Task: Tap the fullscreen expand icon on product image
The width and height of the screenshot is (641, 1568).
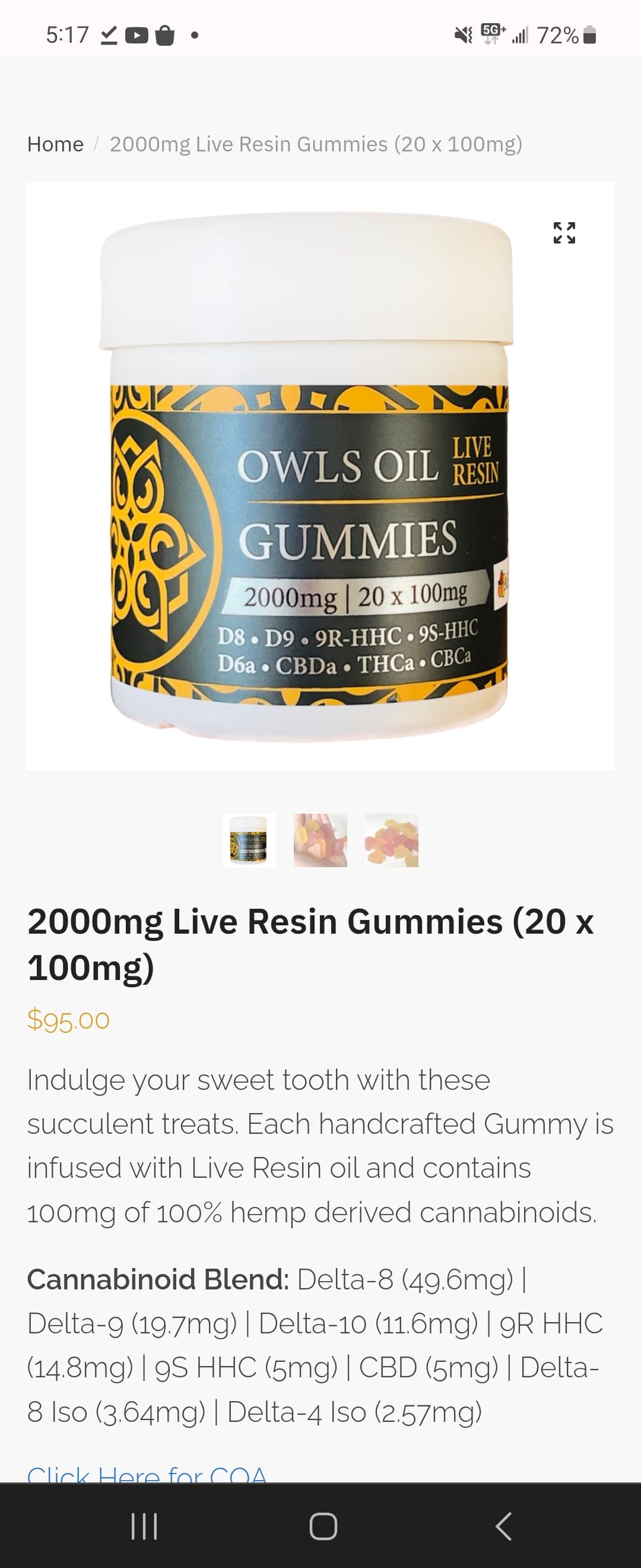Action: pyautogui.click(x=564, y=233)
